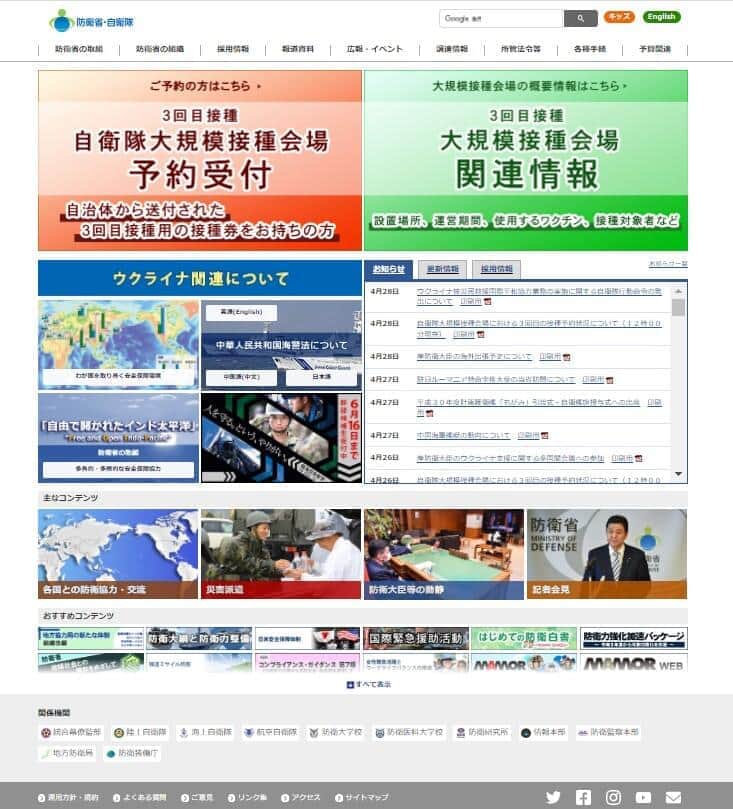733x809 pixels.
Task: Open the 災害派遣 content tile
Action: pos(280,554)
